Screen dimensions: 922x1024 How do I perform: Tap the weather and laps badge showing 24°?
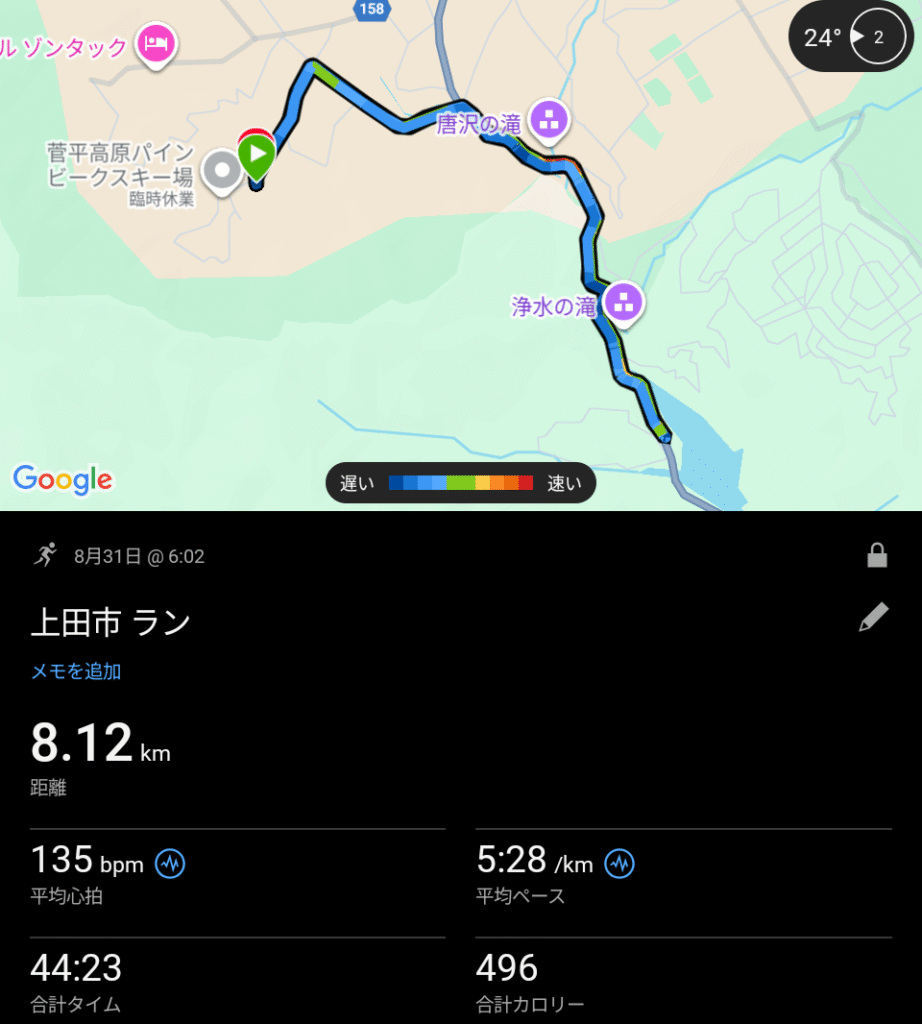(853, 37)
